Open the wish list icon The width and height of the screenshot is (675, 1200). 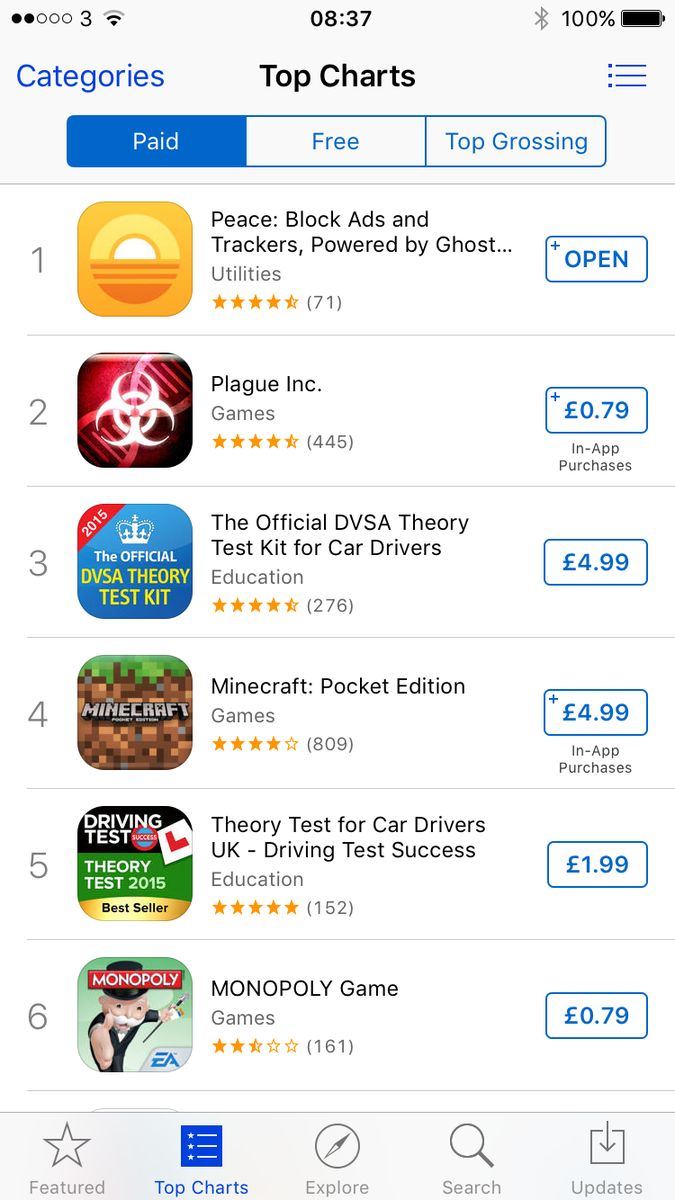click(x=627, y=76)
